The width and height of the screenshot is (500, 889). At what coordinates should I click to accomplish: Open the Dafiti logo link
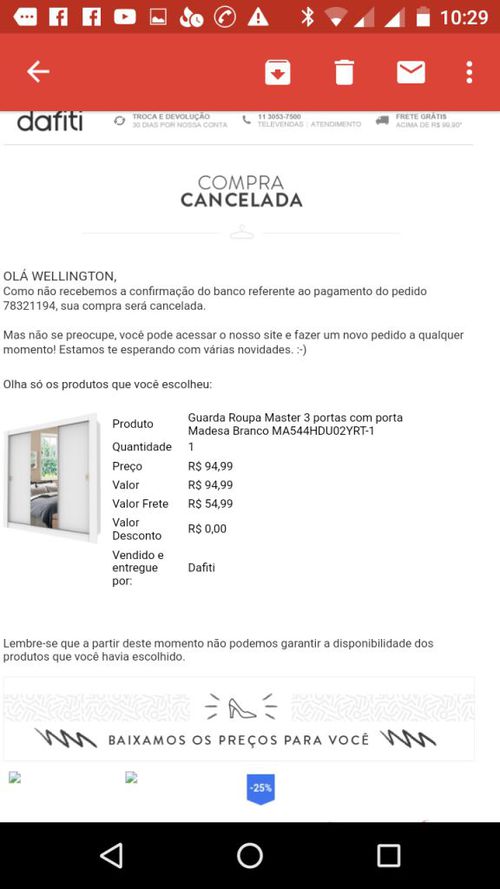50,121
